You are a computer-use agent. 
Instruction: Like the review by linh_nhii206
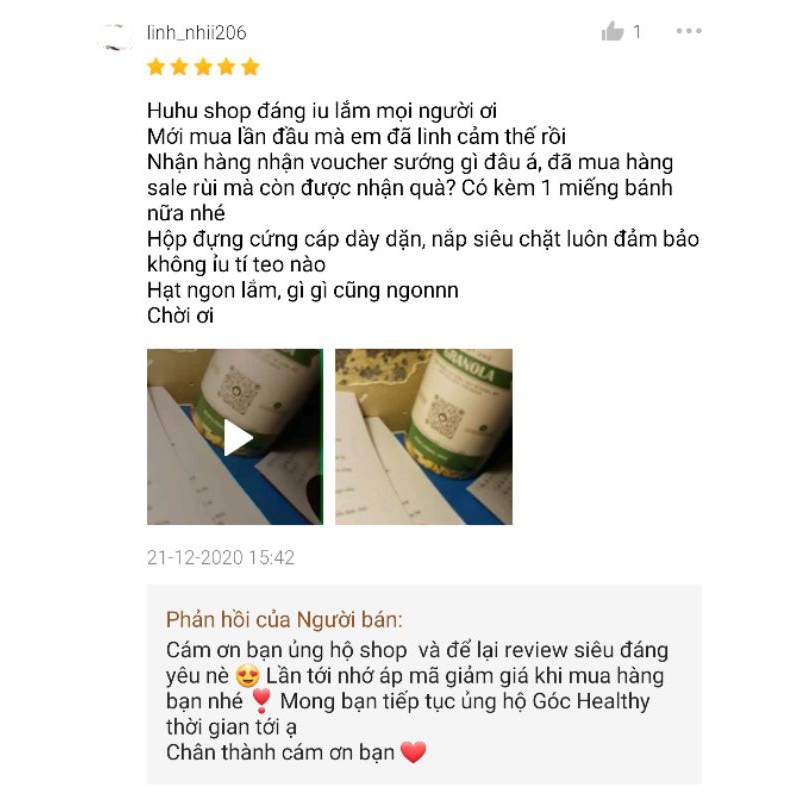(x=612, y=32)
